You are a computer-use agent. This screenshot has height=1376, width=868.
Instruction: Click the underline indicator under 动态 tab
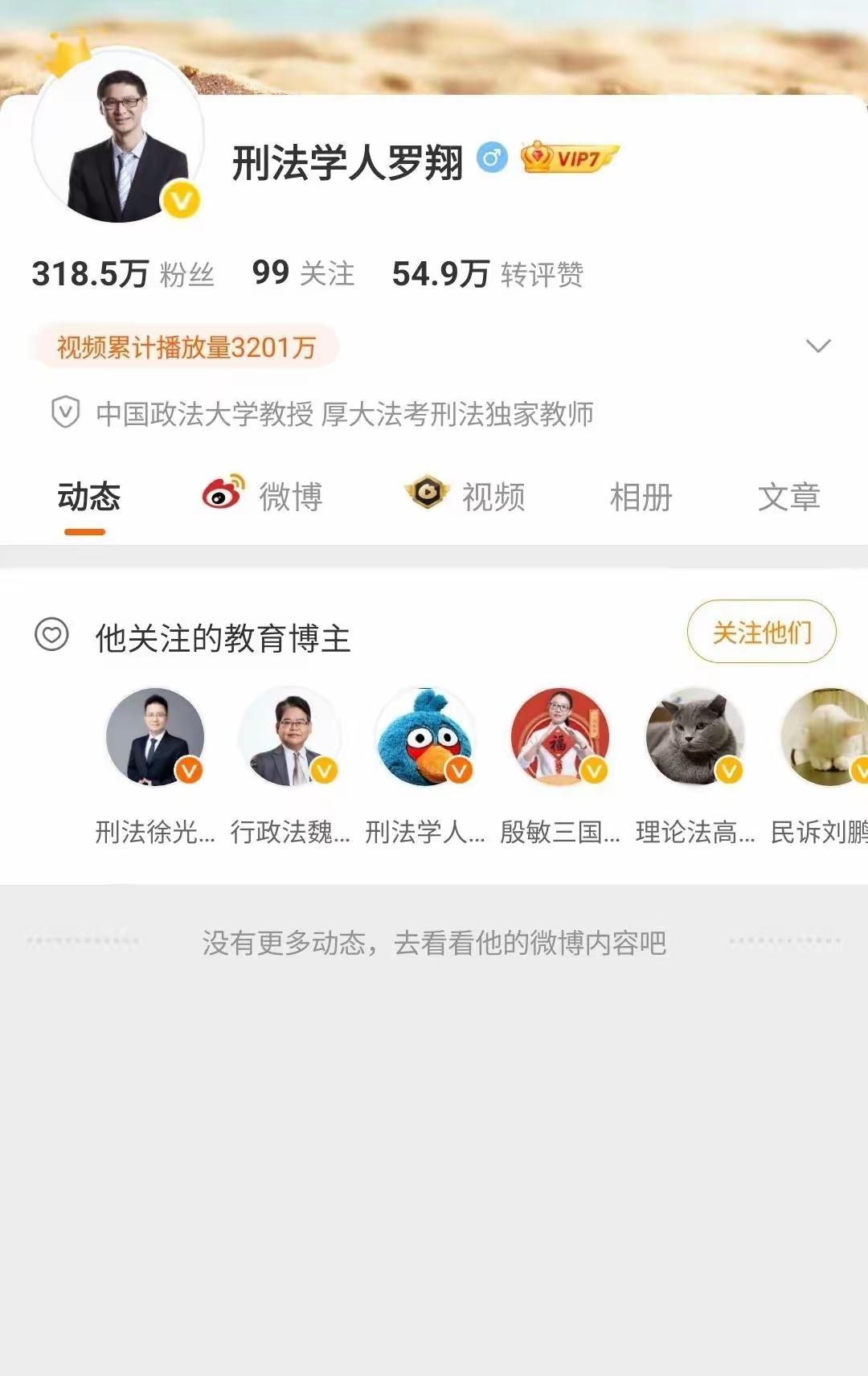click(x=88, y=530)
